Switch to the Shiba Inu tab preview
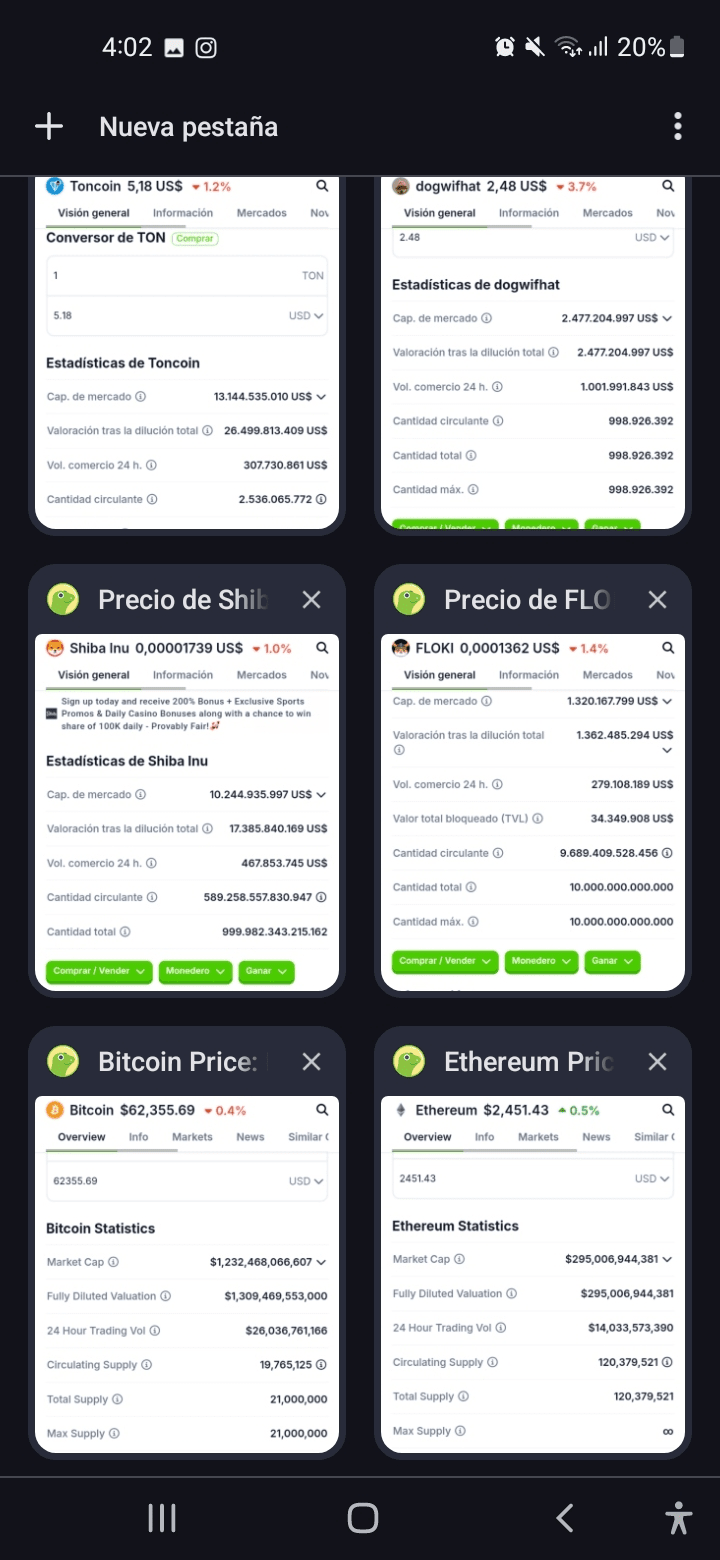 pos(187,812)
